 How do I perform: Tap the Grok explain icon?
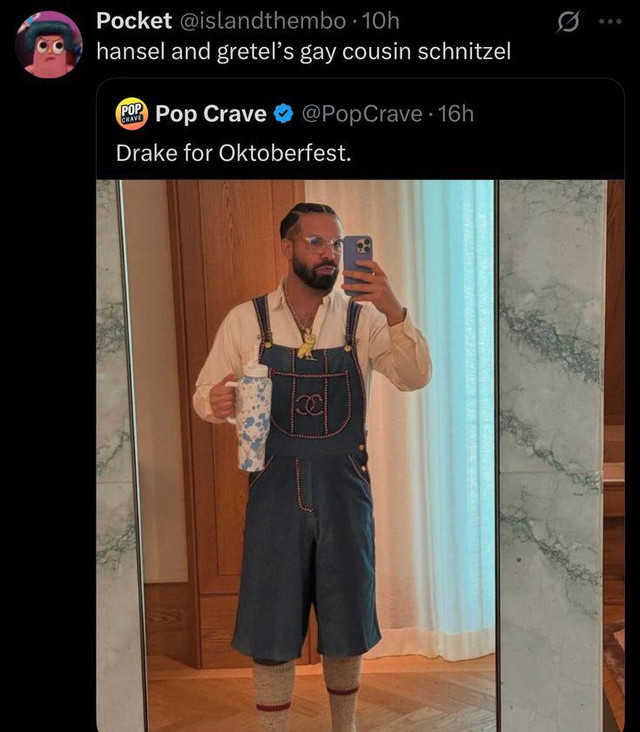pos(570,22)
